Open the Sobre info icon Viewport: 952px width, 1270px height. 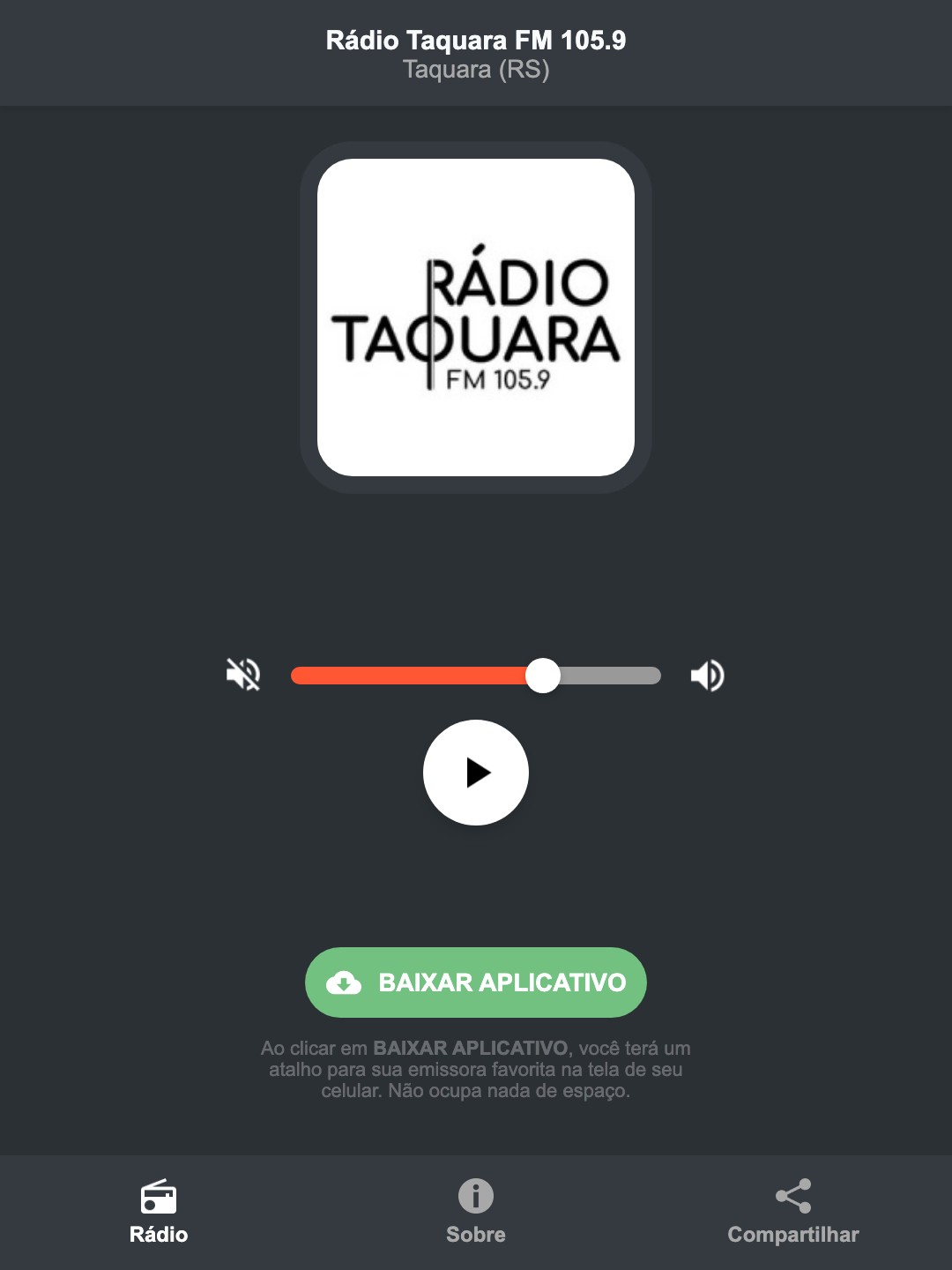pos(475,1198)
